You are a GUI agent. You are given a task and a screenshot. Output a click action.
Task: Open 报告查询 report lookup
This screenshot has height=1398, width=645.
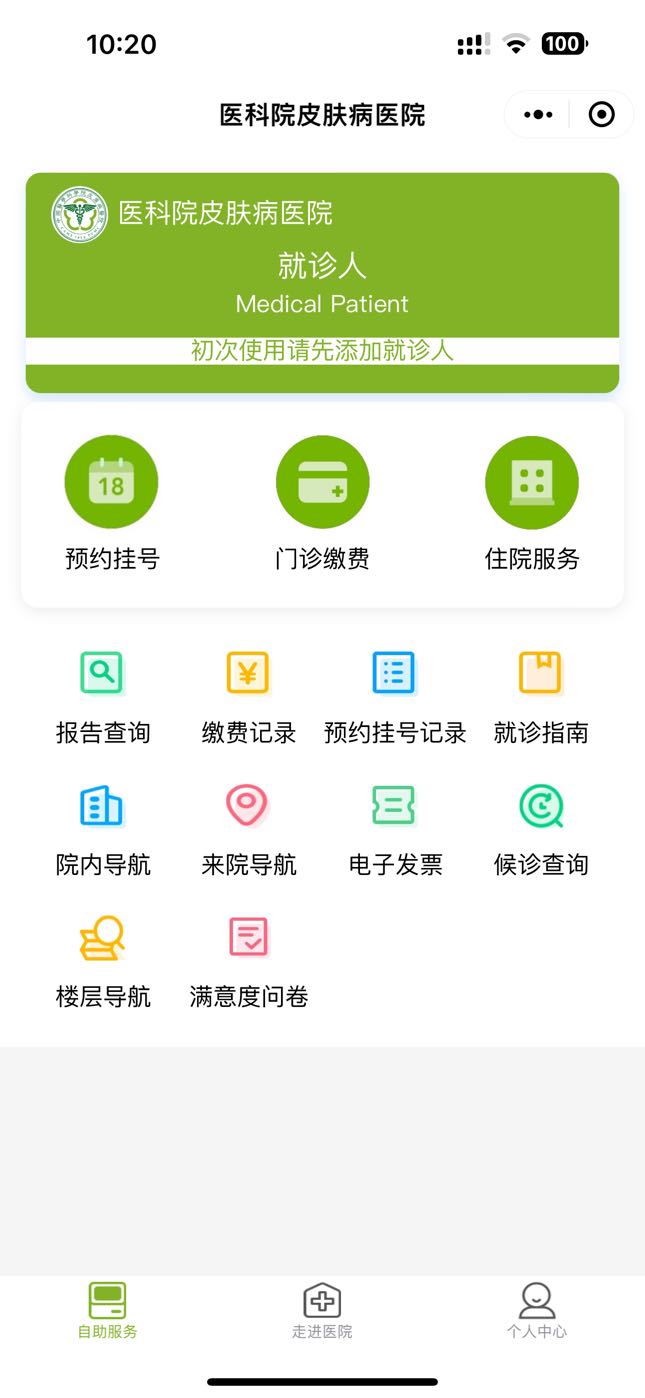pos(103,698)
